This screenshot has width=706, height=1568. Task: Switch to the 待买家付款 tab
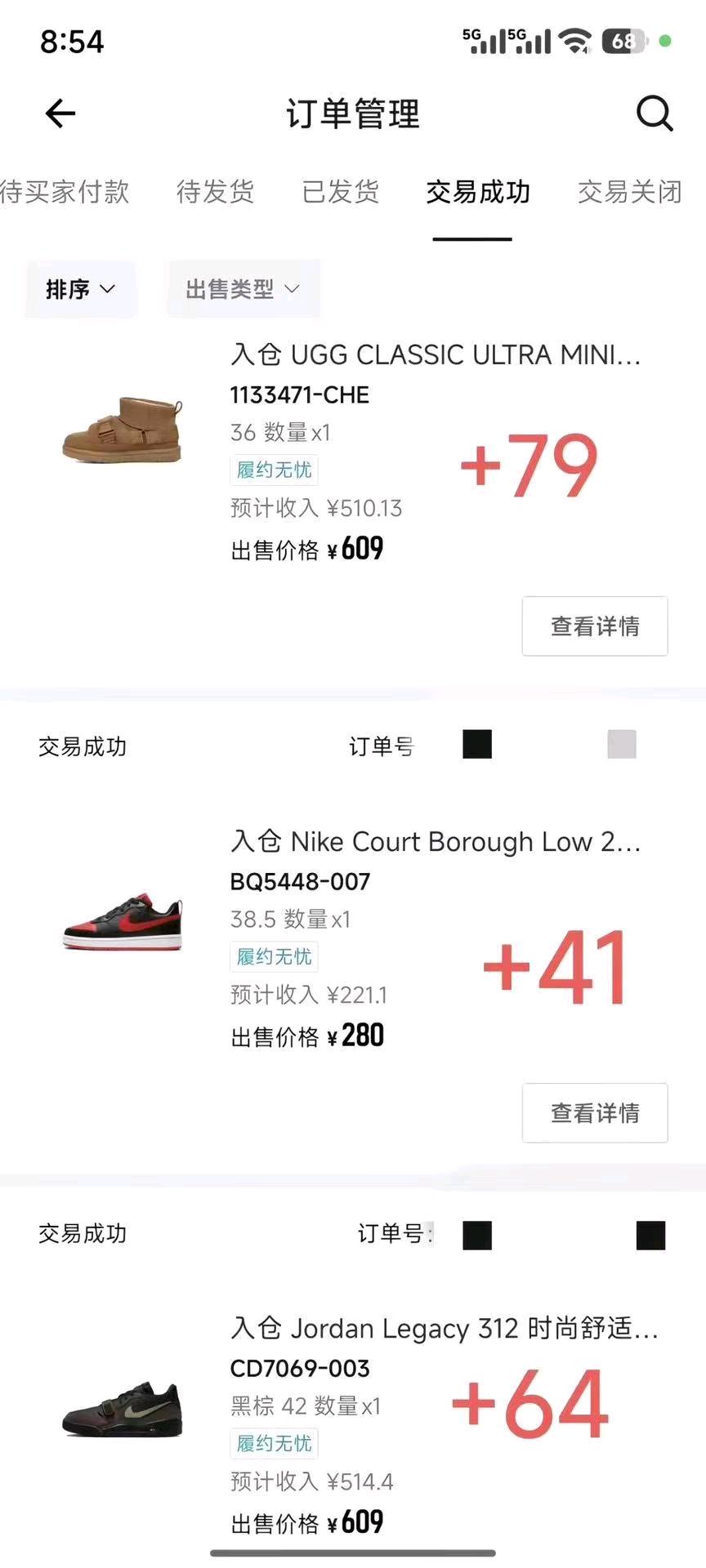pos(65,192)
